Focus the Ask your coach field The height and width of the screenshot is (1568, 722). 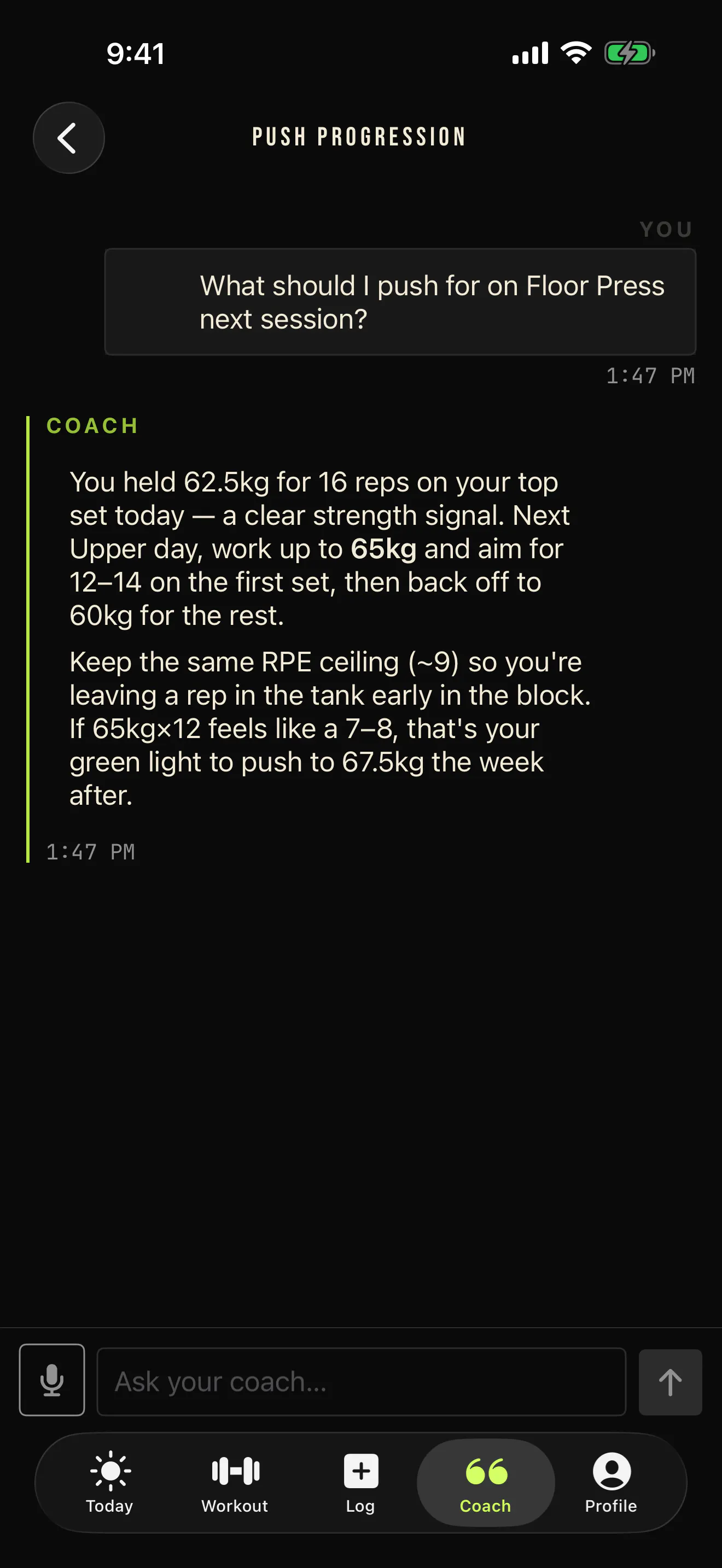point(361,1382)
